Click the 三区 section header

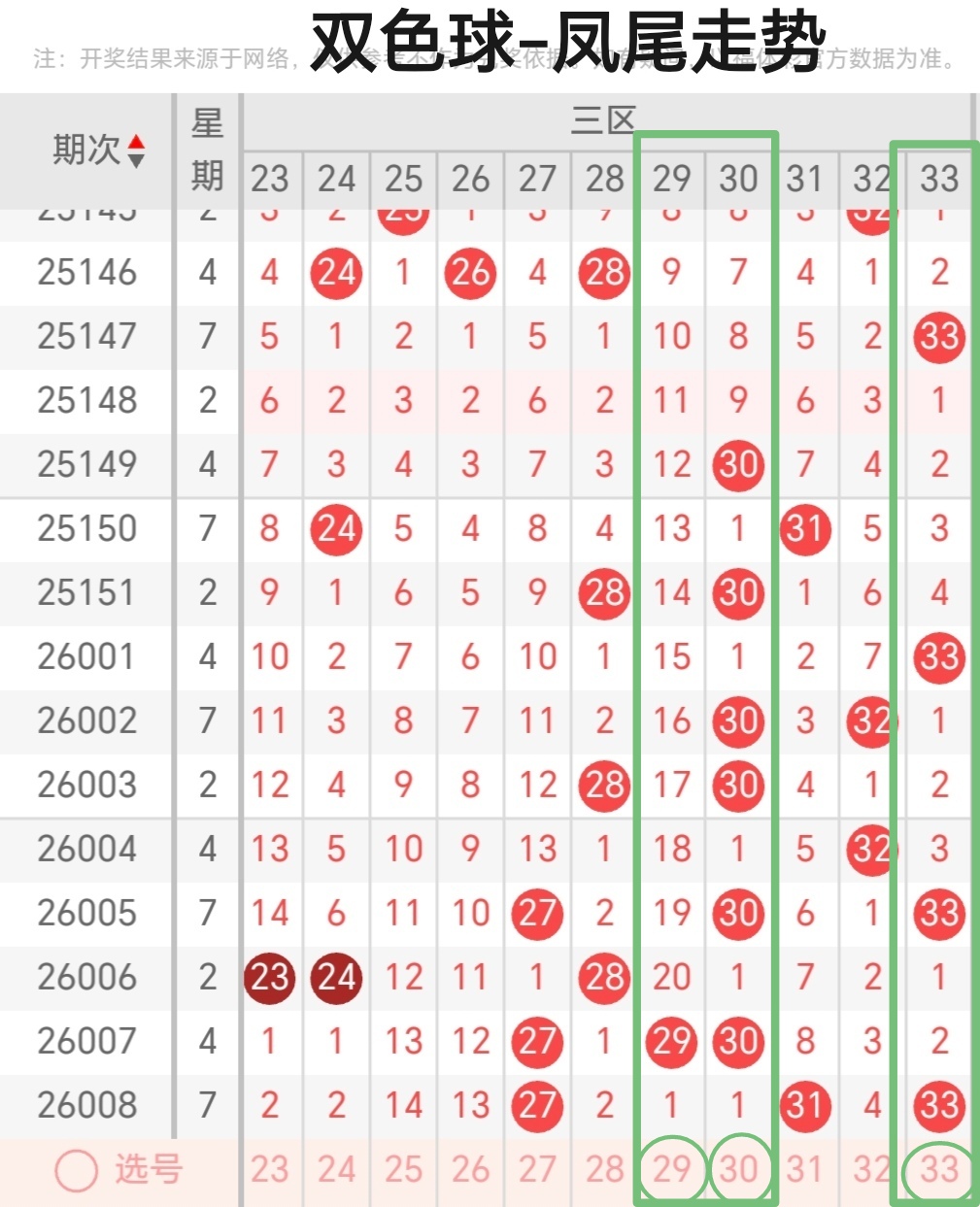(x=603, y=118)
